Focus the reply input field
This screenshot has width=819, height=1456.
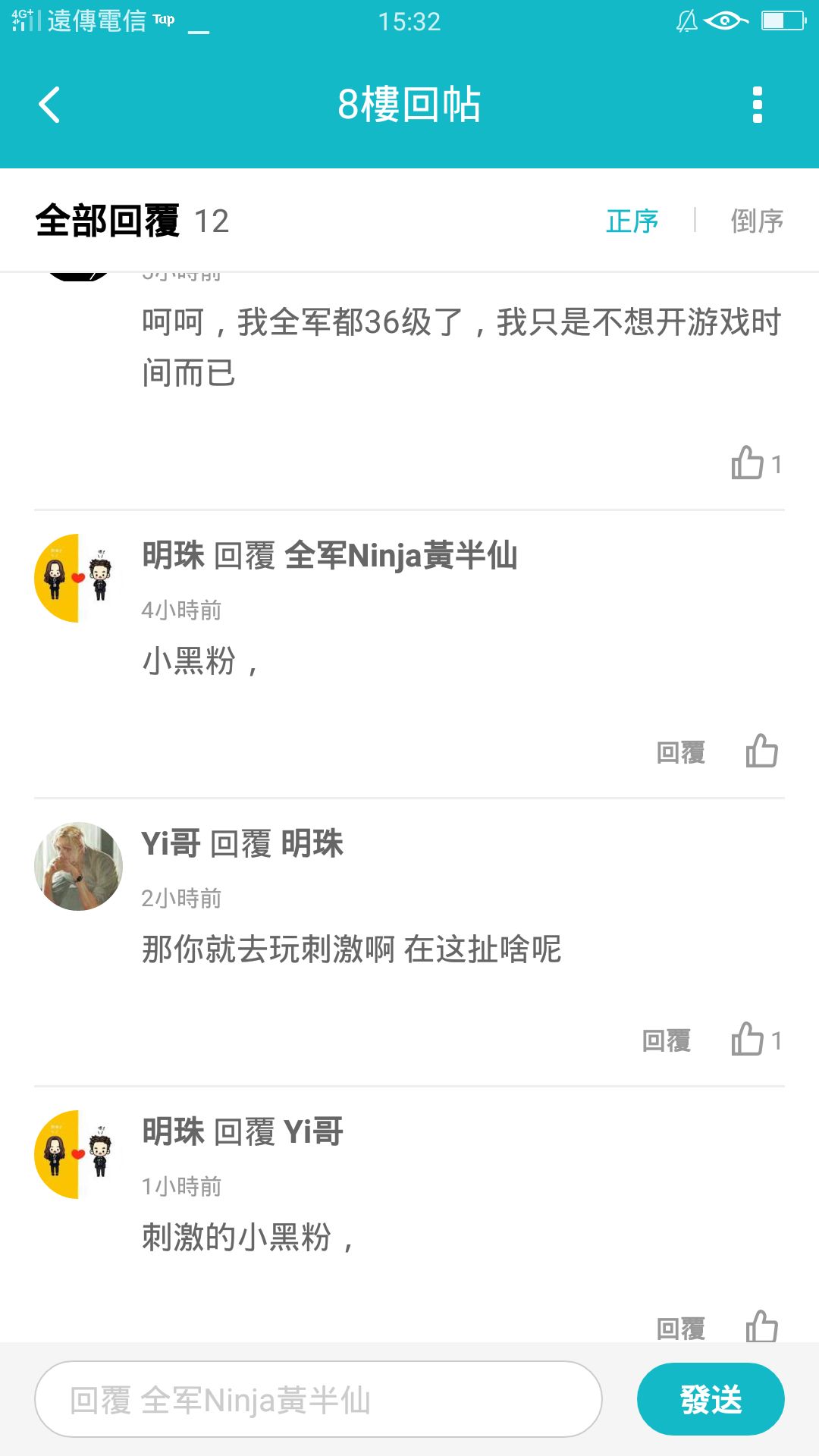(x=318, y=1399)
